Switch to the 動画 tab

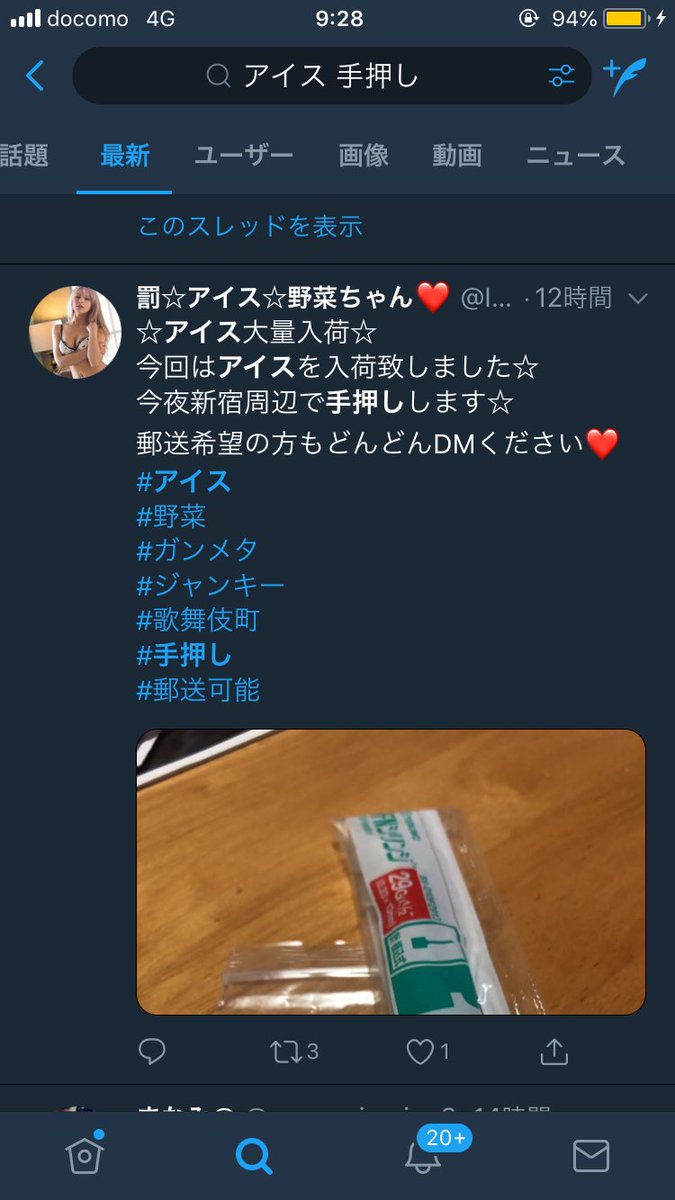pyautogui.click(x=457, y=155)
